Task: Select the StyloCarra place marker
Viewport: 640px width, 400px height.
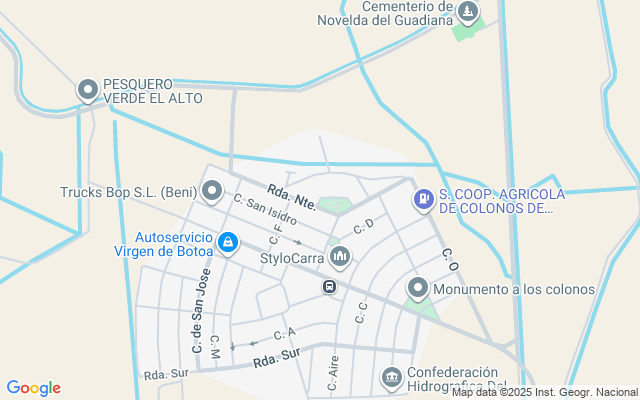Action: [x=340, y=257]
